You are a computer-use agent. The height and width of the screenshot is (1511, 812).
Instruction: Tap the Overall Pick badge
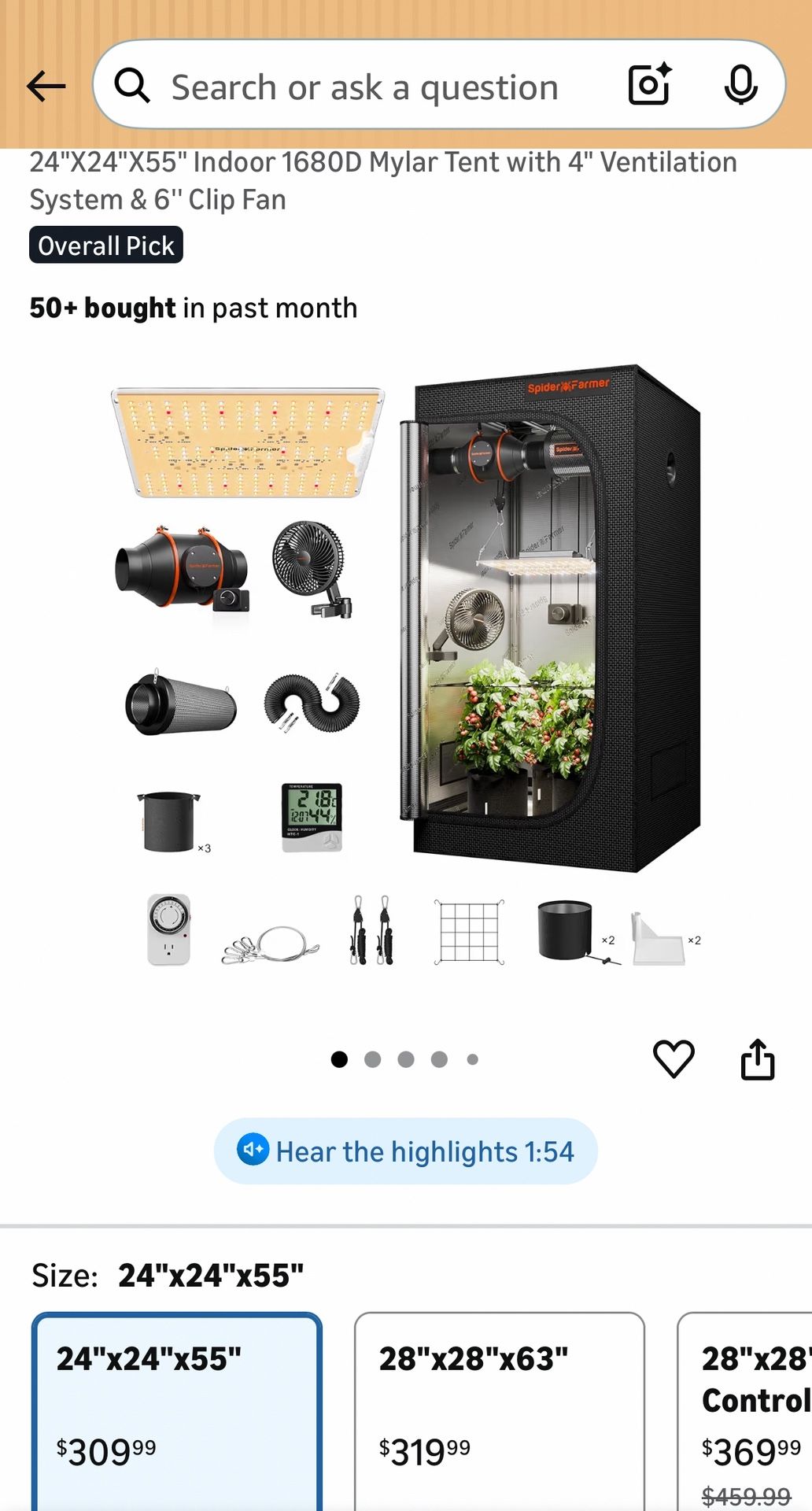[105, 246]
